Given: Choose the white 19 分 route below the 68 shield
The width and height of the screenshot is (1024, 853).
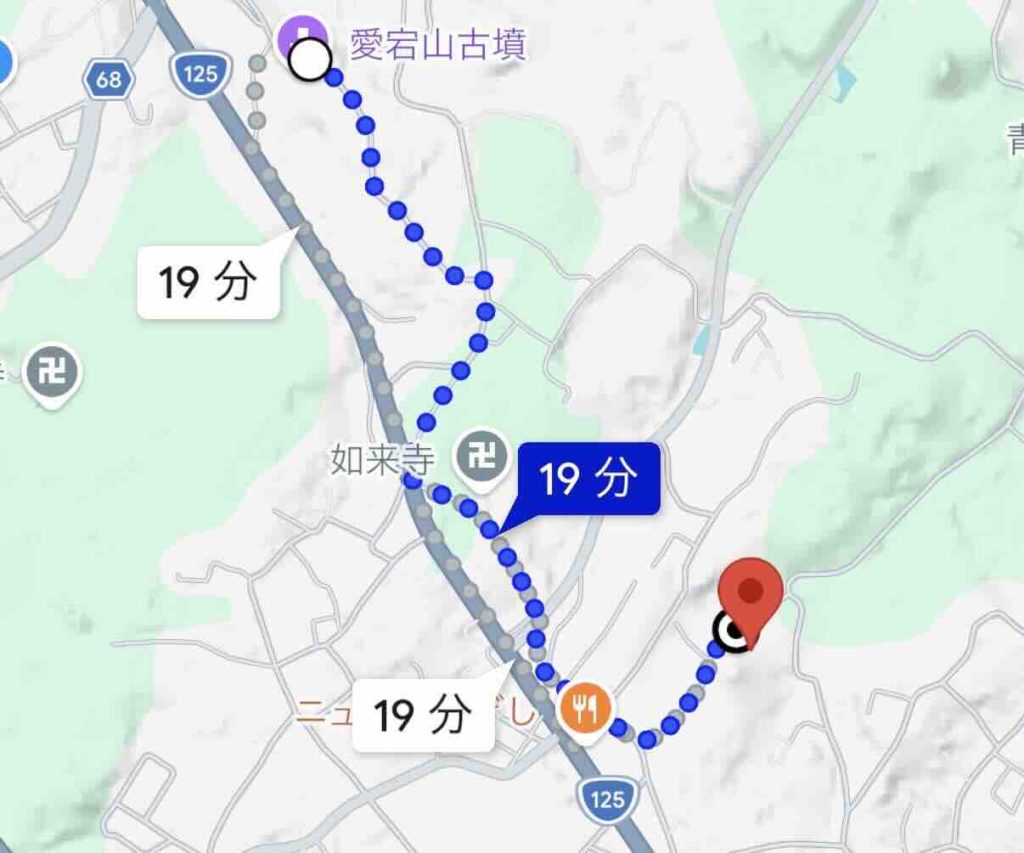Looking at the screenshot, I should 208,283.
